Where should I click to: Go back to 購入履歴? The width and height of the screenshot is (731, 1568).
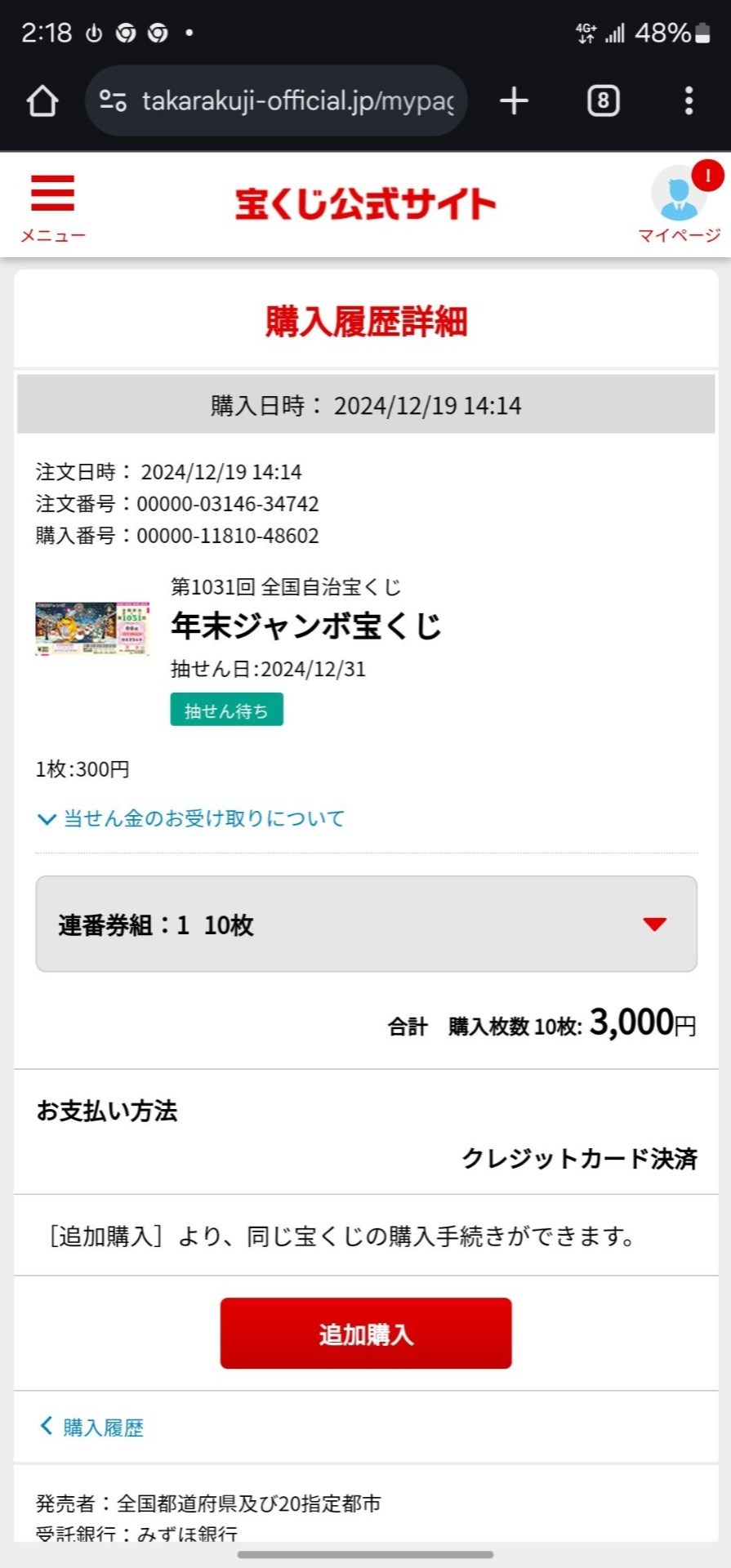coord(92,1427)
